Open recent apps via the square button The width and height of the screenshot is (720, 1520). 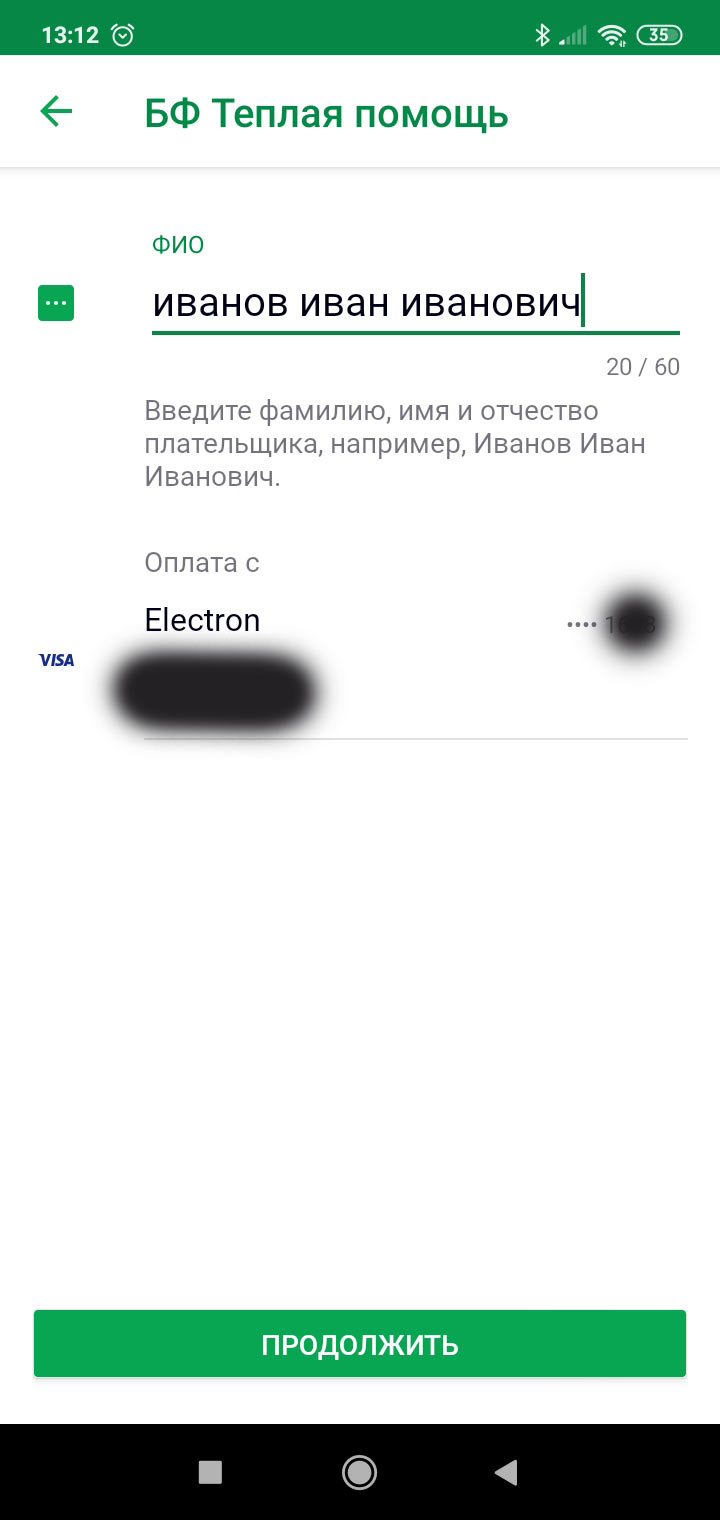[x=210, y=1471]
